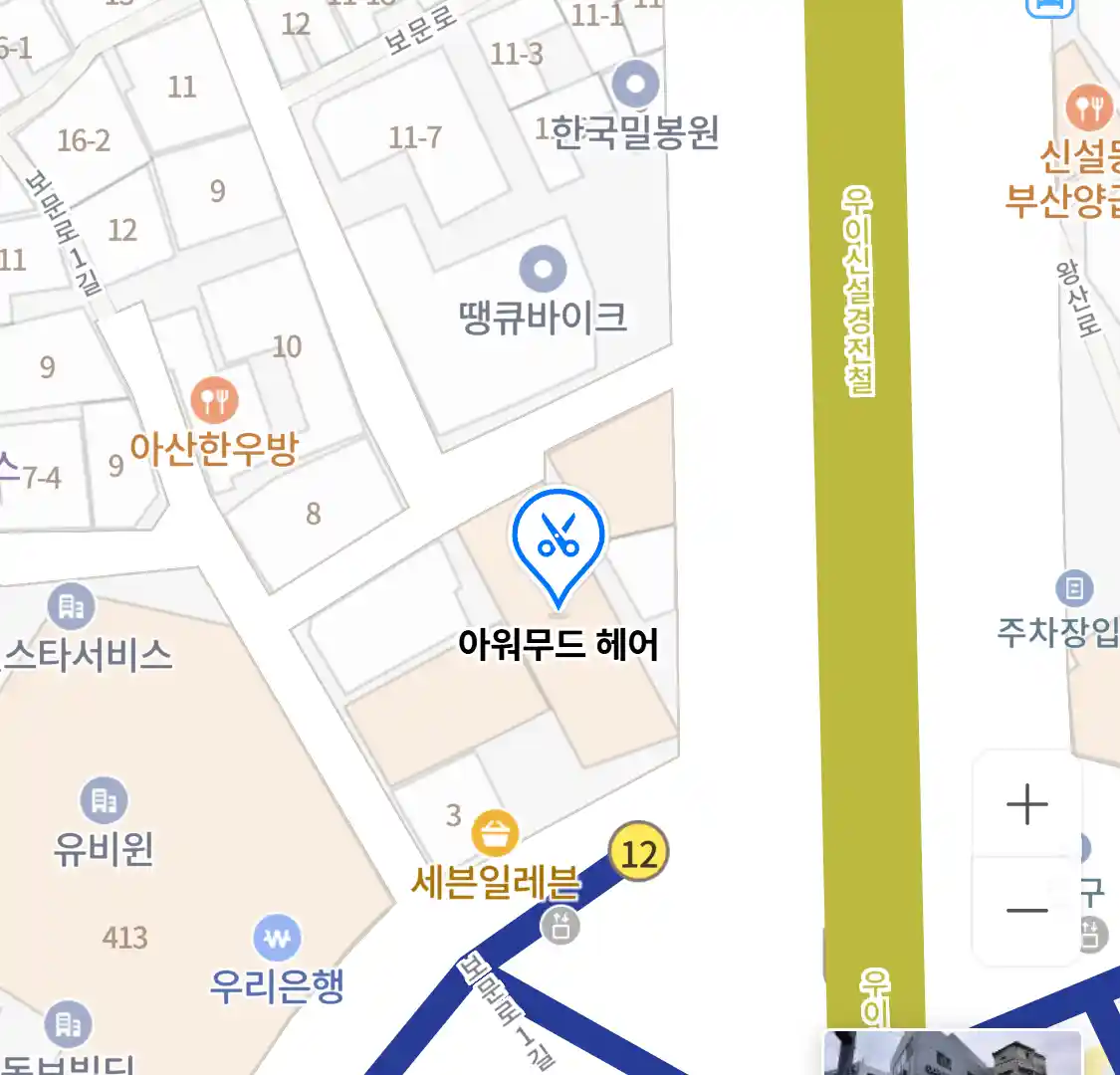Open the 유비원 building marker

pos(104,800)
